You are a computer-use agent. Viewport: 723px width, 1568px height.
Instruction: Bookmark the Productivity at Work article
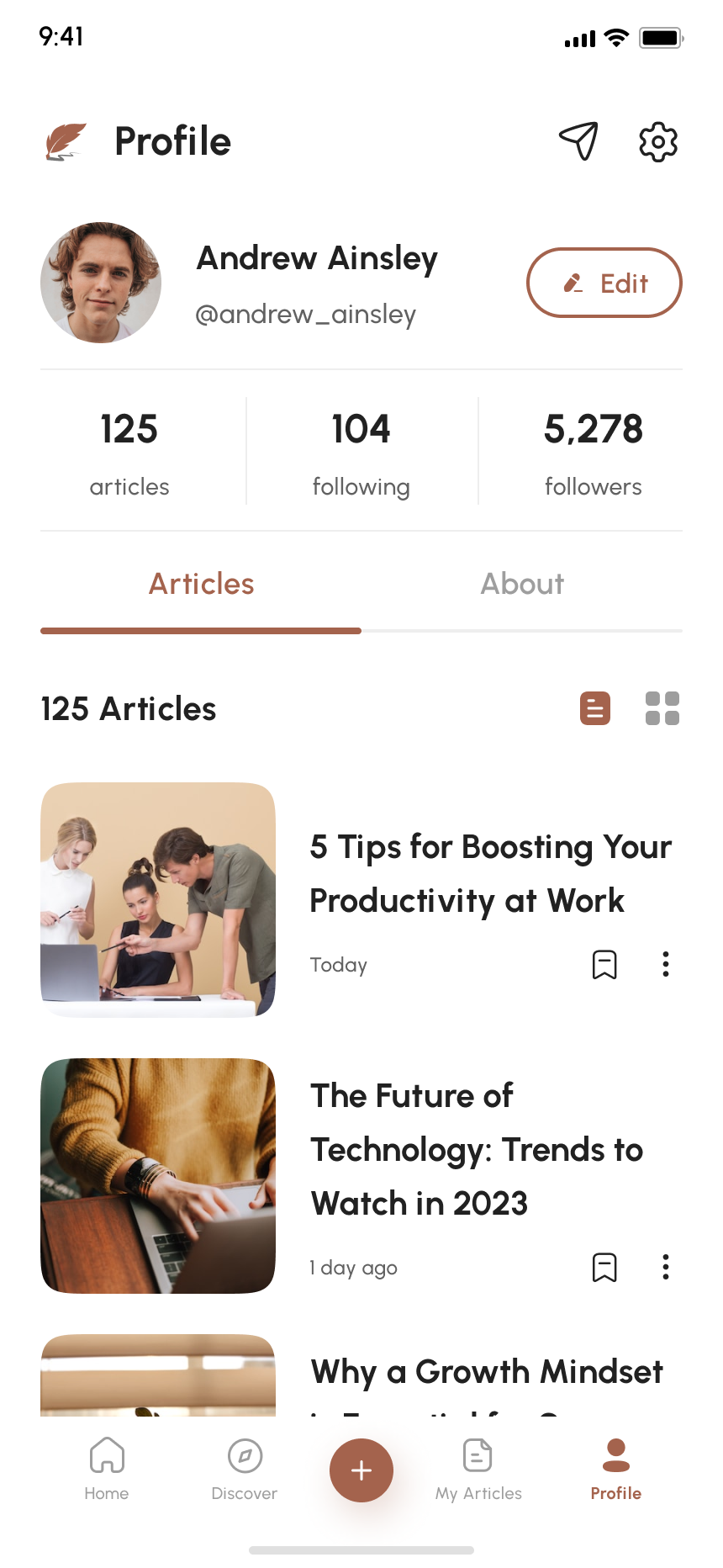coord(604,965)
